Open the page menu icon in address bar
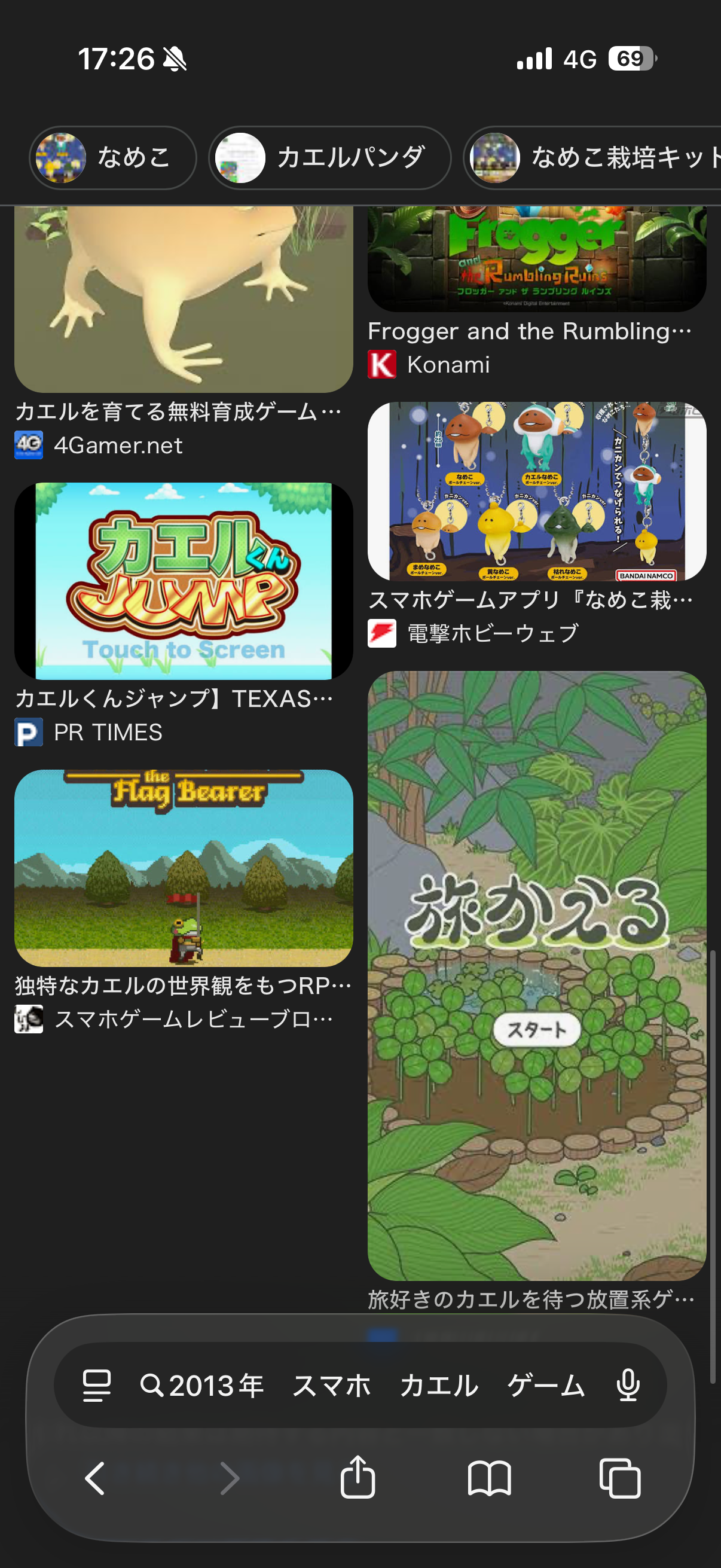 (x=97, y=1386)
